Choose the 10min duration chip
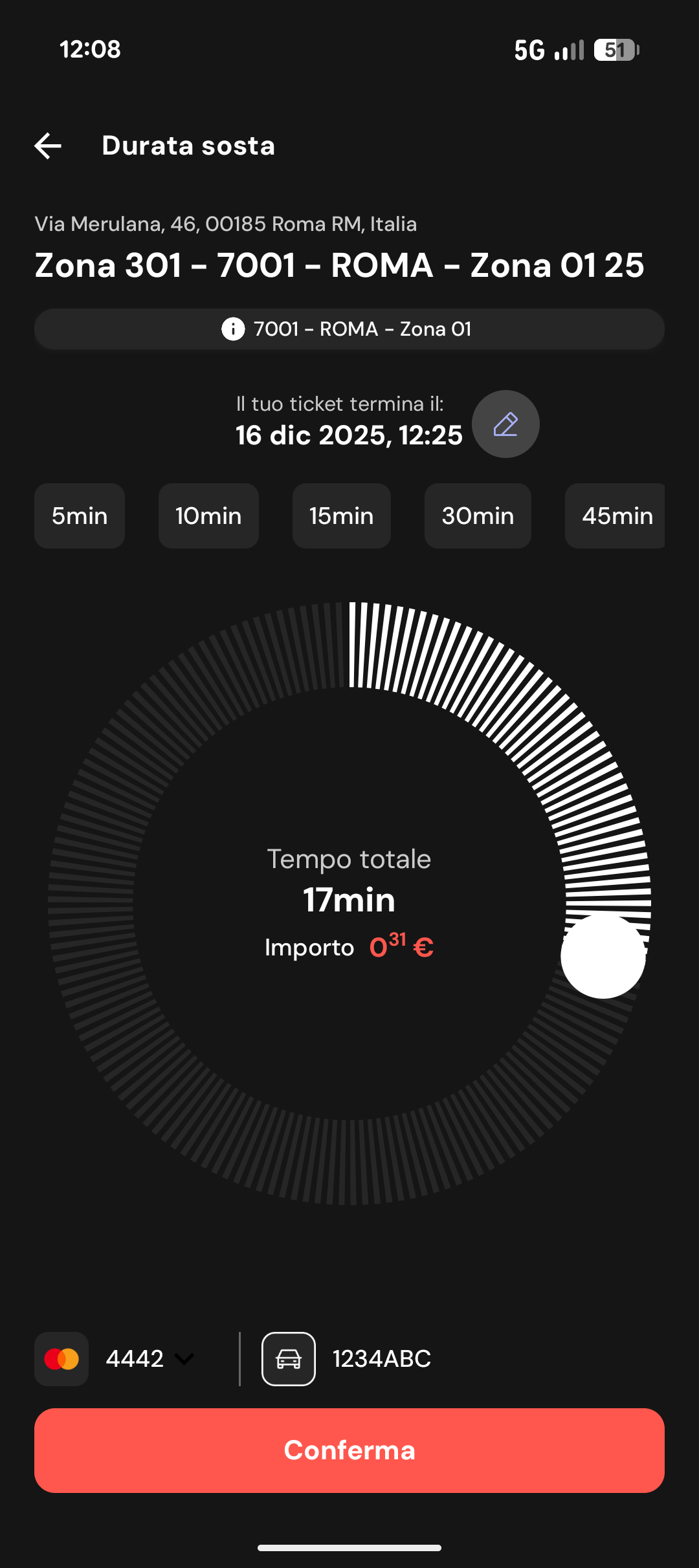Screen dimensions: 699x1568 208,516
